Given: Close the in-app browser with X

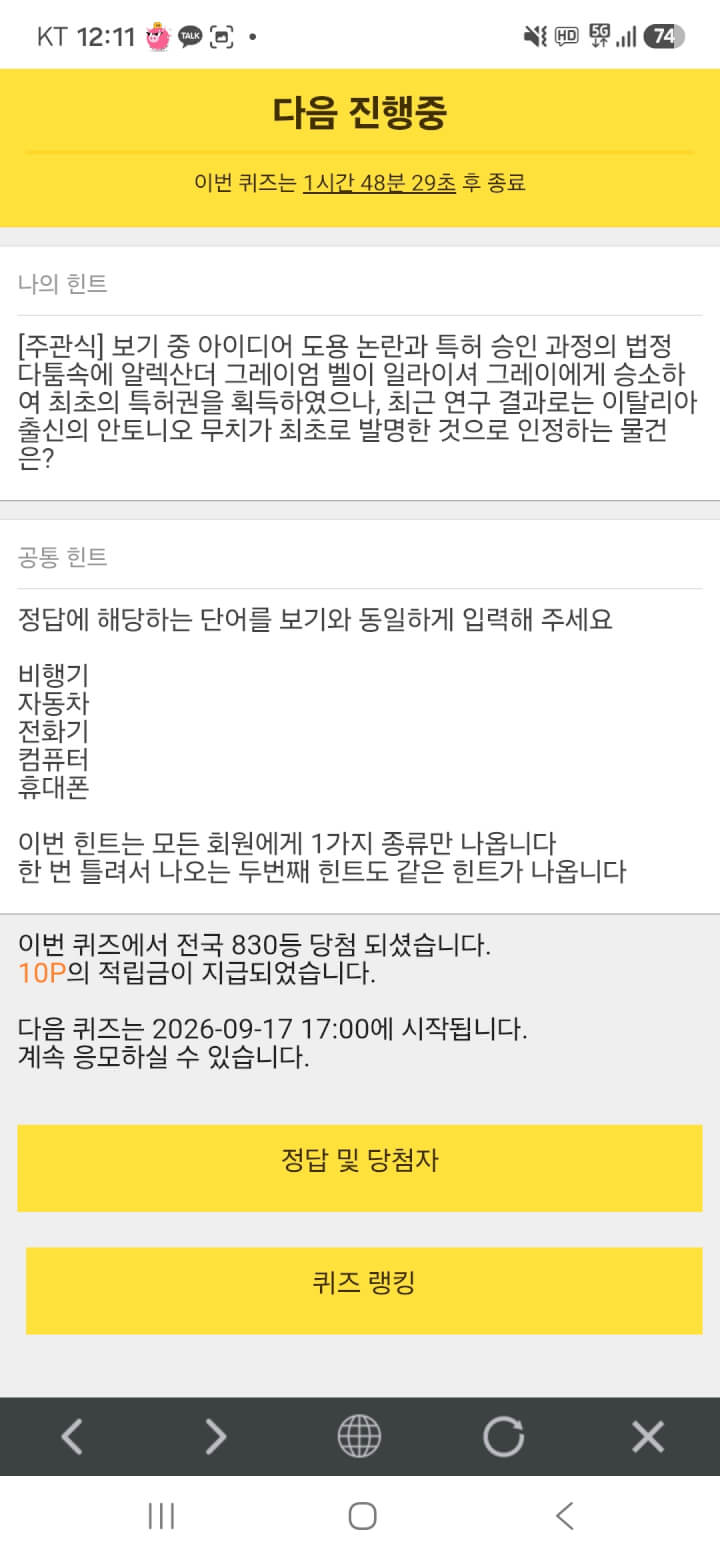Looking at the screenshot, I should pos(648,1437).
